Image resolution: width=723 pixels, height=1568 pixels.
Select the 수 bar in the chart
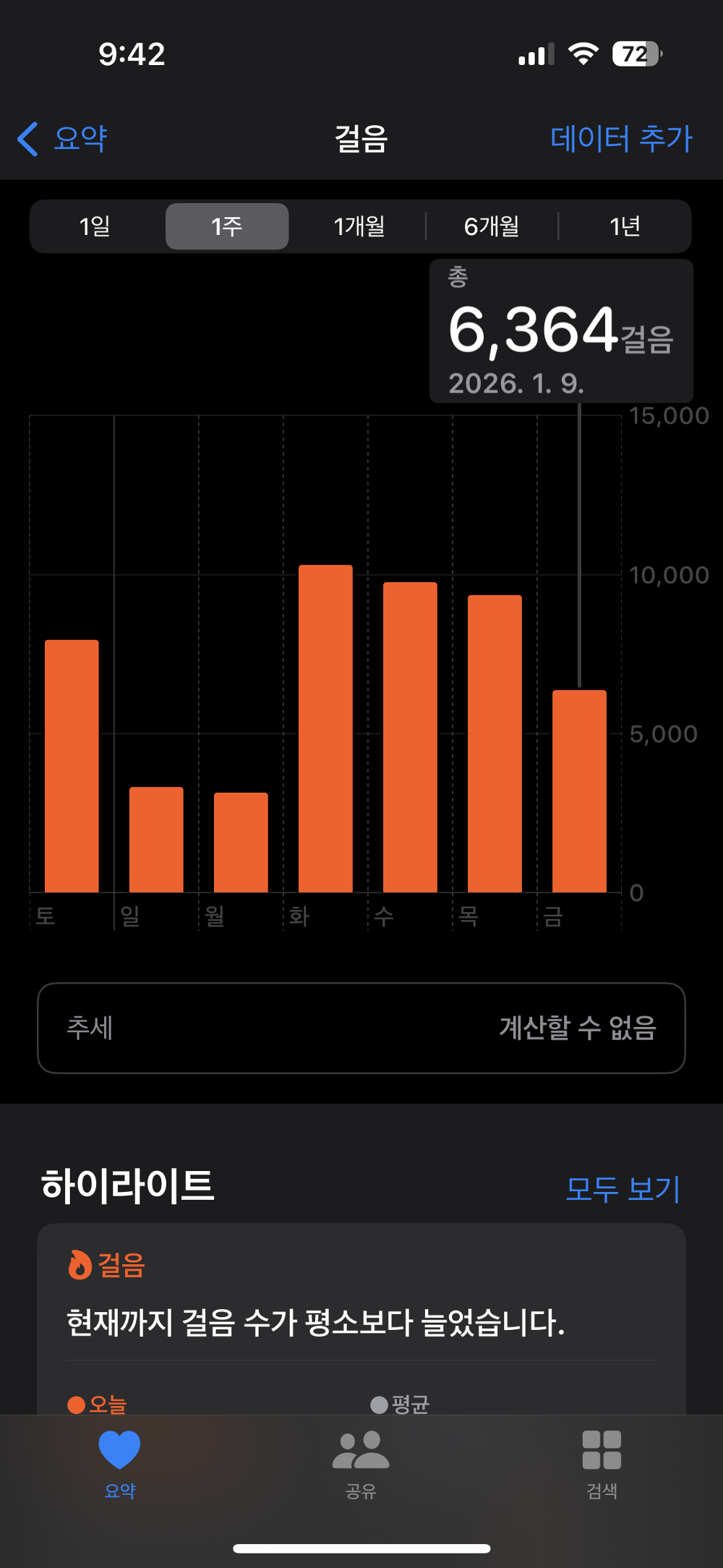click(x=410, y=737)
